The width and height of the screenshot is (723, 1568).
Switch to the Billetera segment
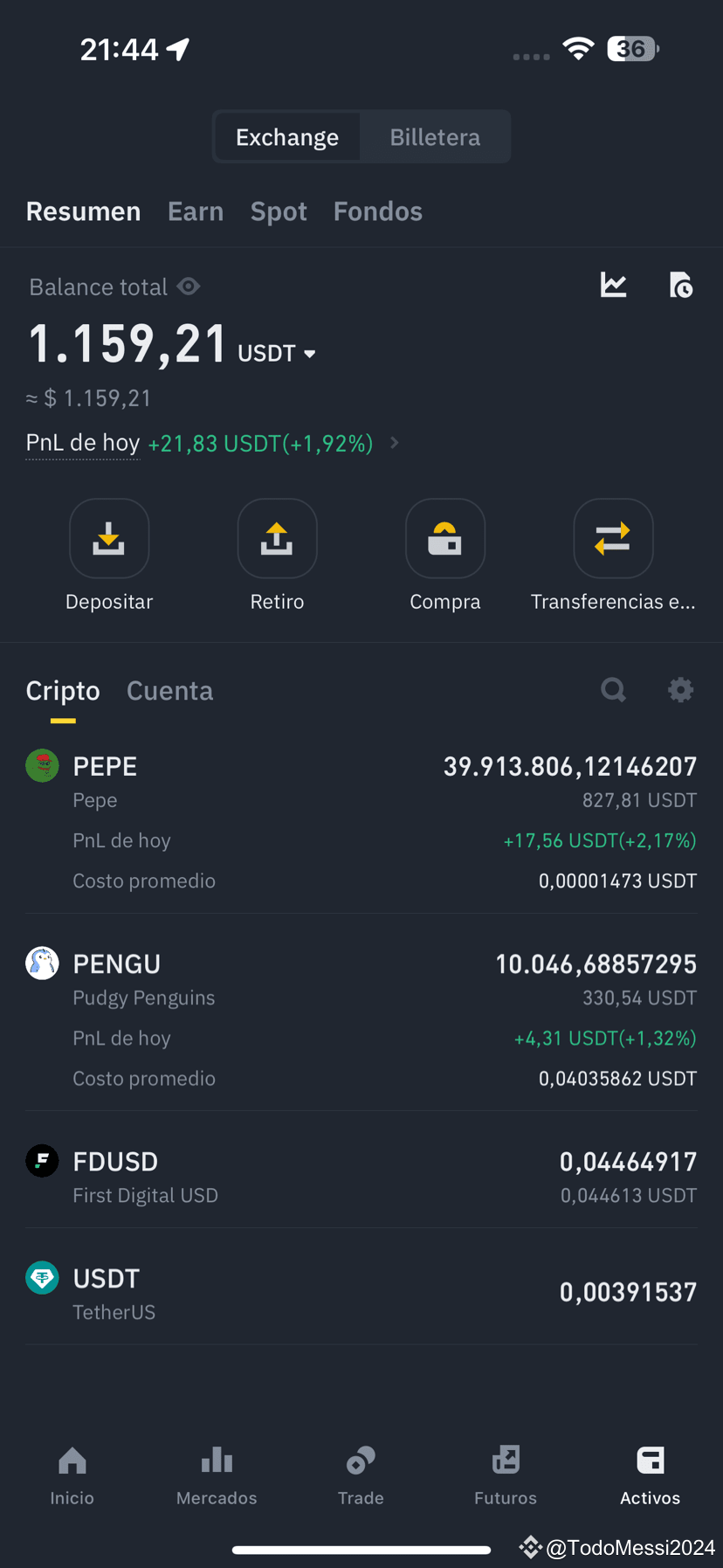435,137
